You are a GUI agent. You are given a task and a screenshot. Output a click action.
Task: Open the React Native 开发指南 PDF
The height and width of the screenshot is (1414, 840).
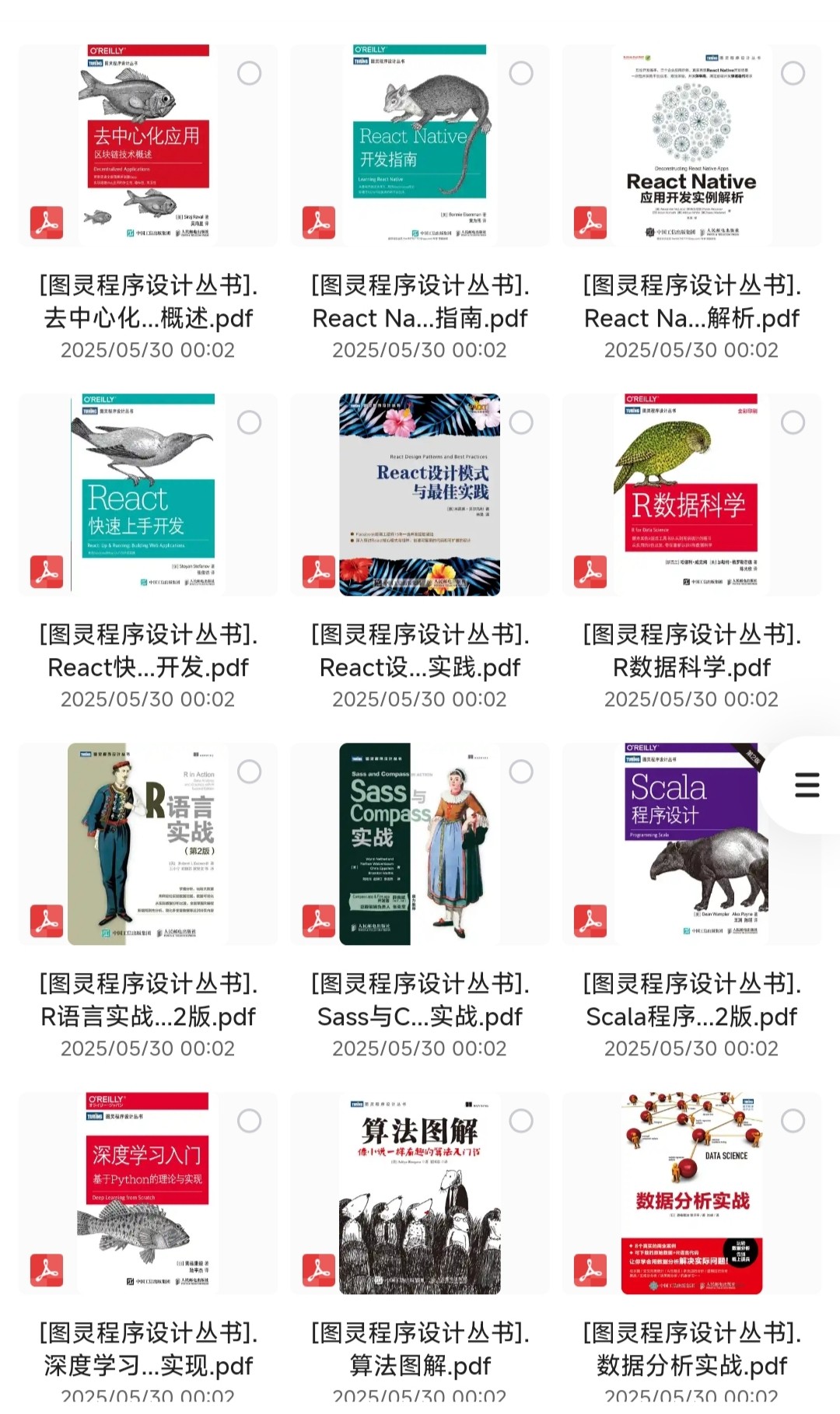(420, 146)
